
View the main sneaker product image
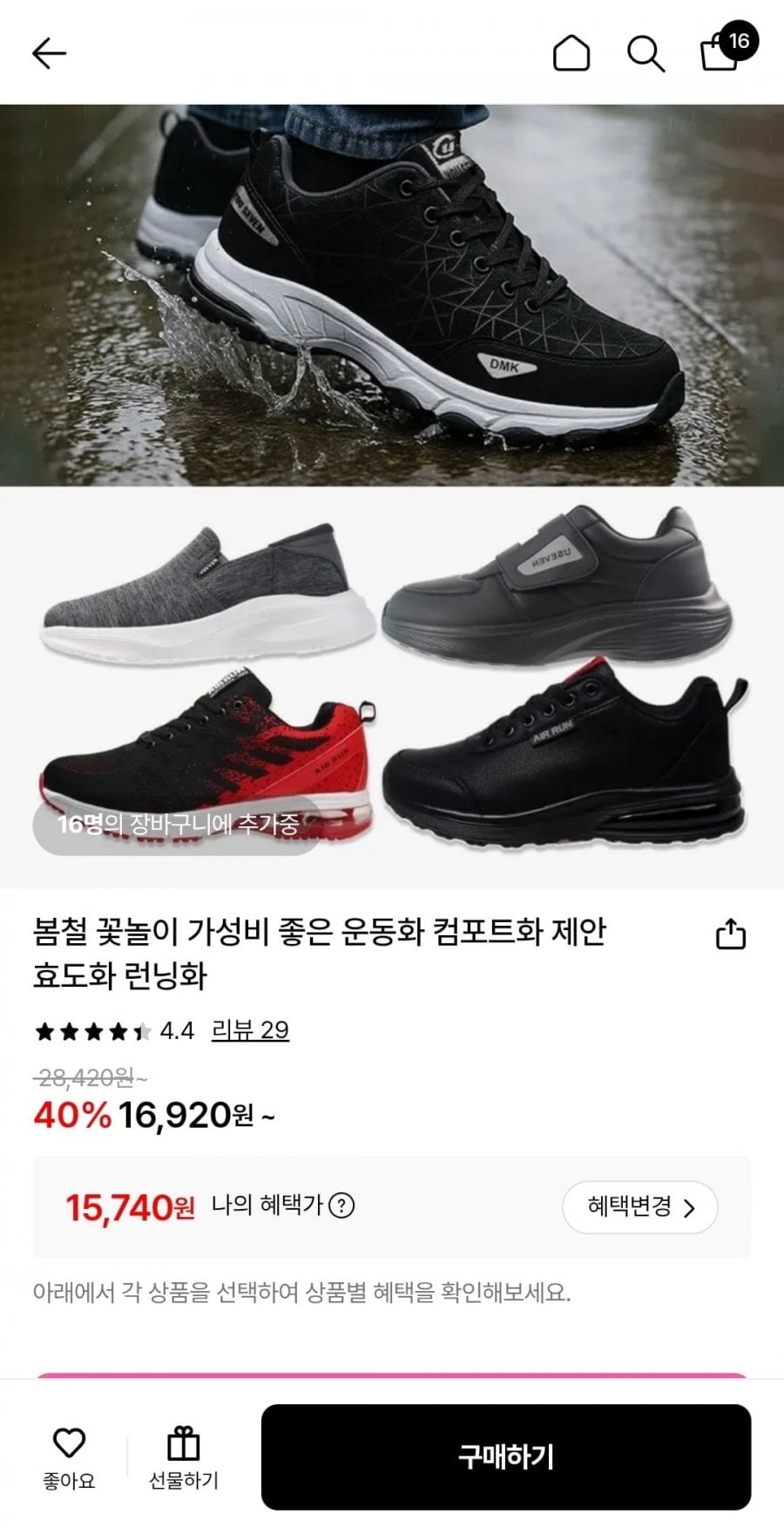[392, 295]
